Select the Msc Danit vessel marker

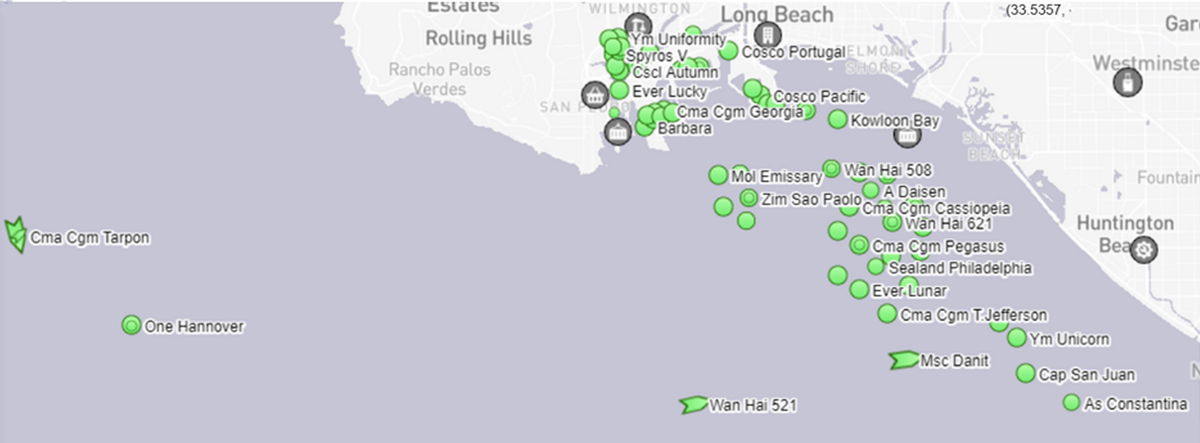[903, 359]
